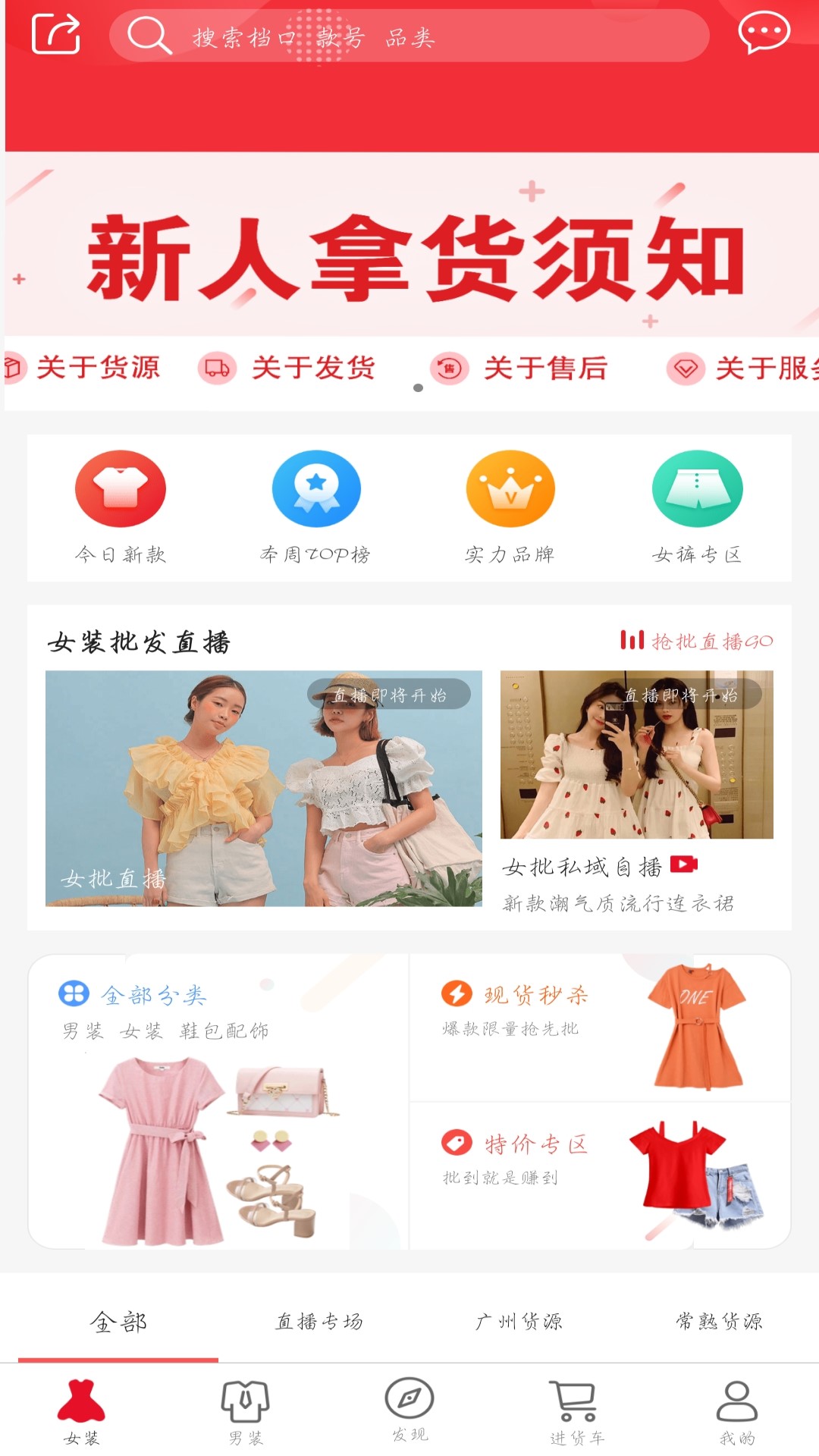The width and height of the screenshot is (819, 1456).
Task: Go to 进货车 cart tab
Action: click(x=576, y=1412)
